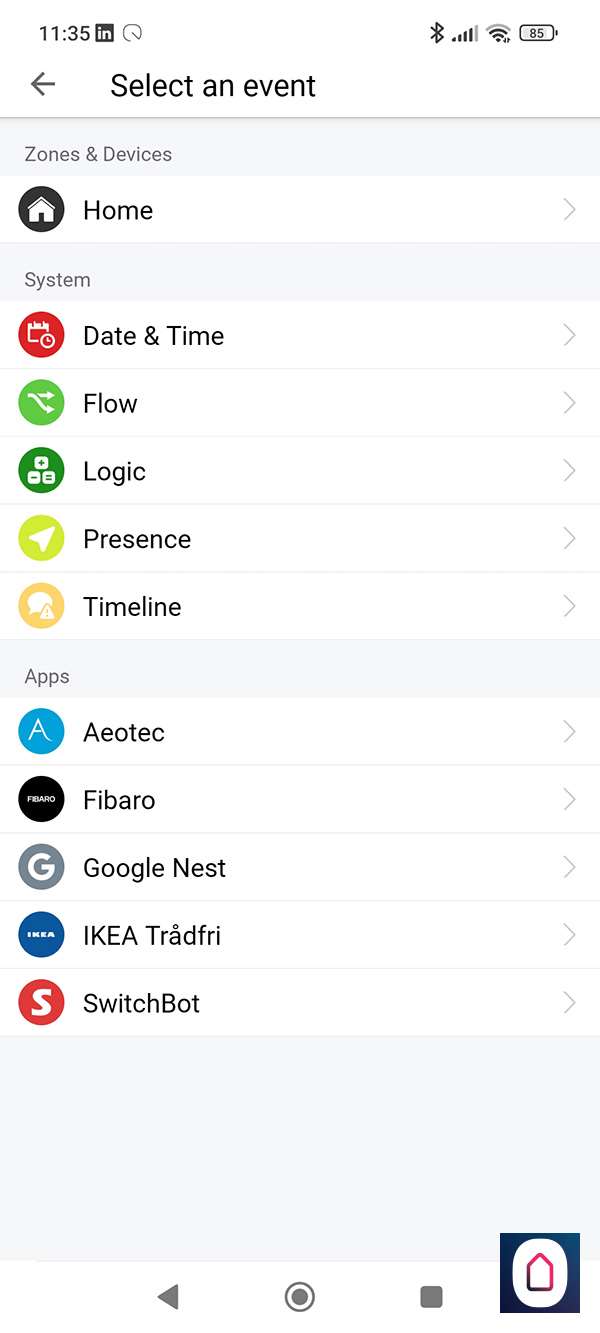The height and width of the screenshot is (1333, 600).
Task: Select the Timeline row
Action: click(x=300, y=607)
